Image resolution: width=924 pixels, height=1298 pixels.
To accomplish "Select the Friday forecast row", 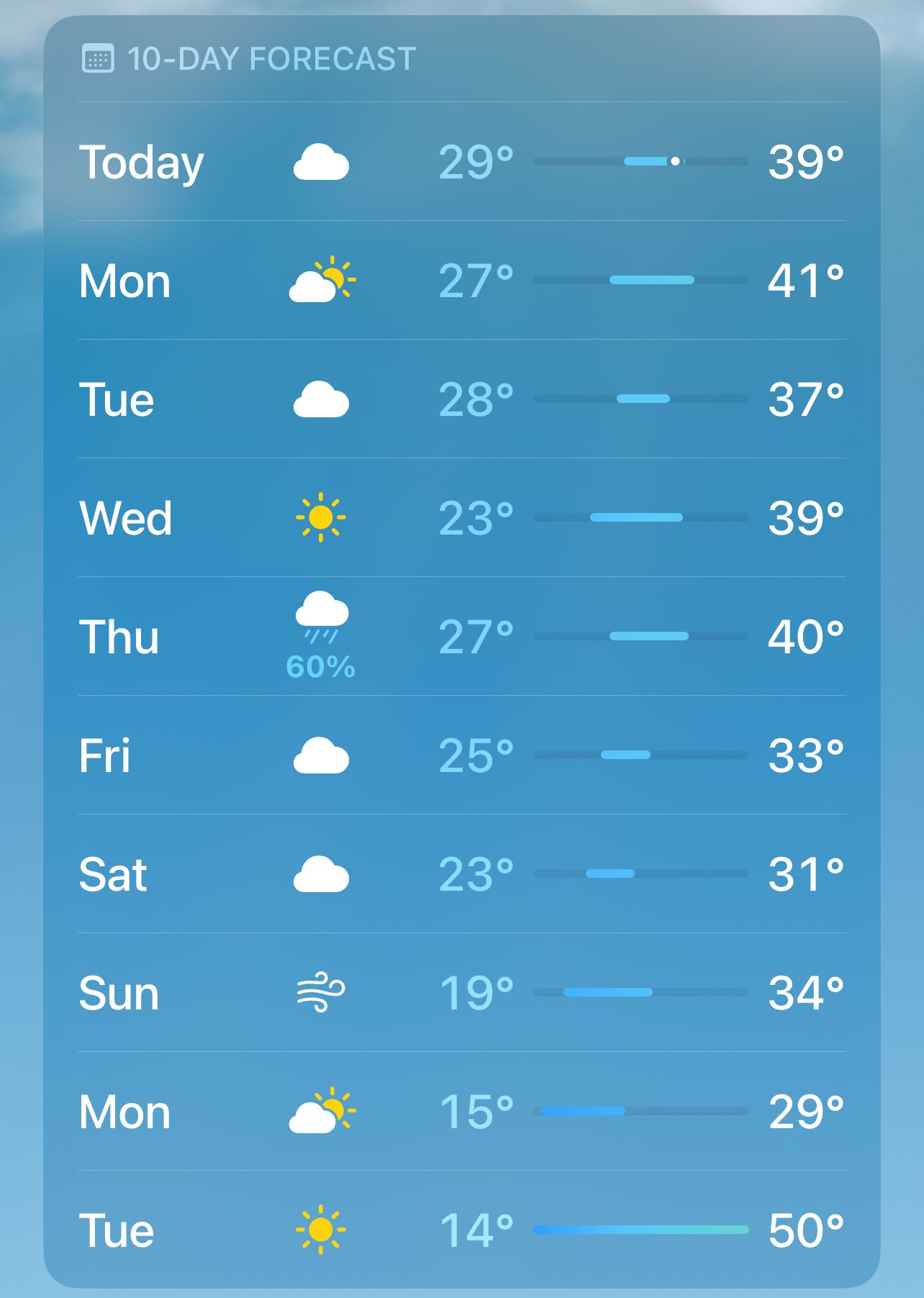I will 461,755.
